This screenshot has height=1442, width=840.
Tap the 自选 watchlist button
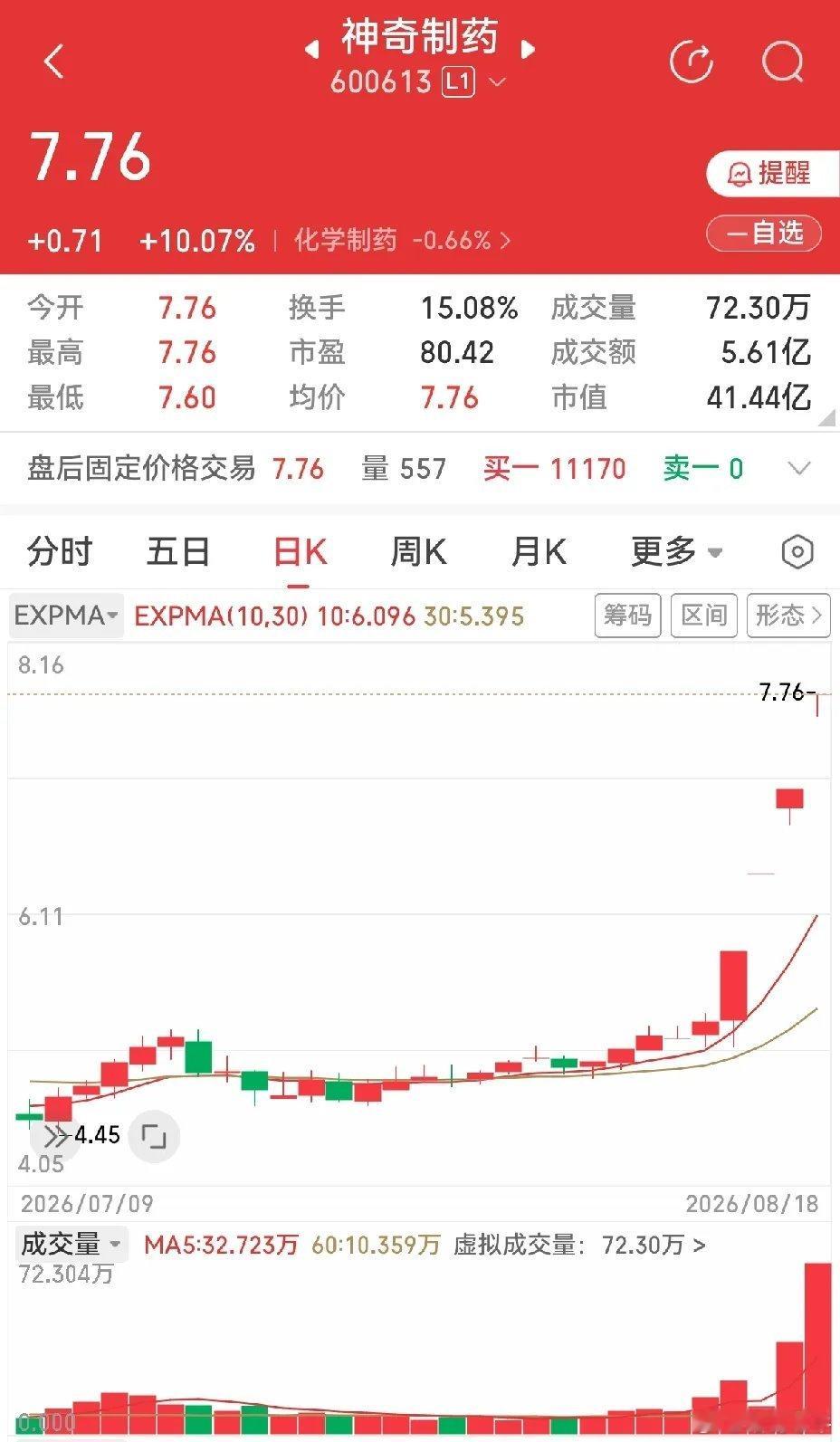764,234
